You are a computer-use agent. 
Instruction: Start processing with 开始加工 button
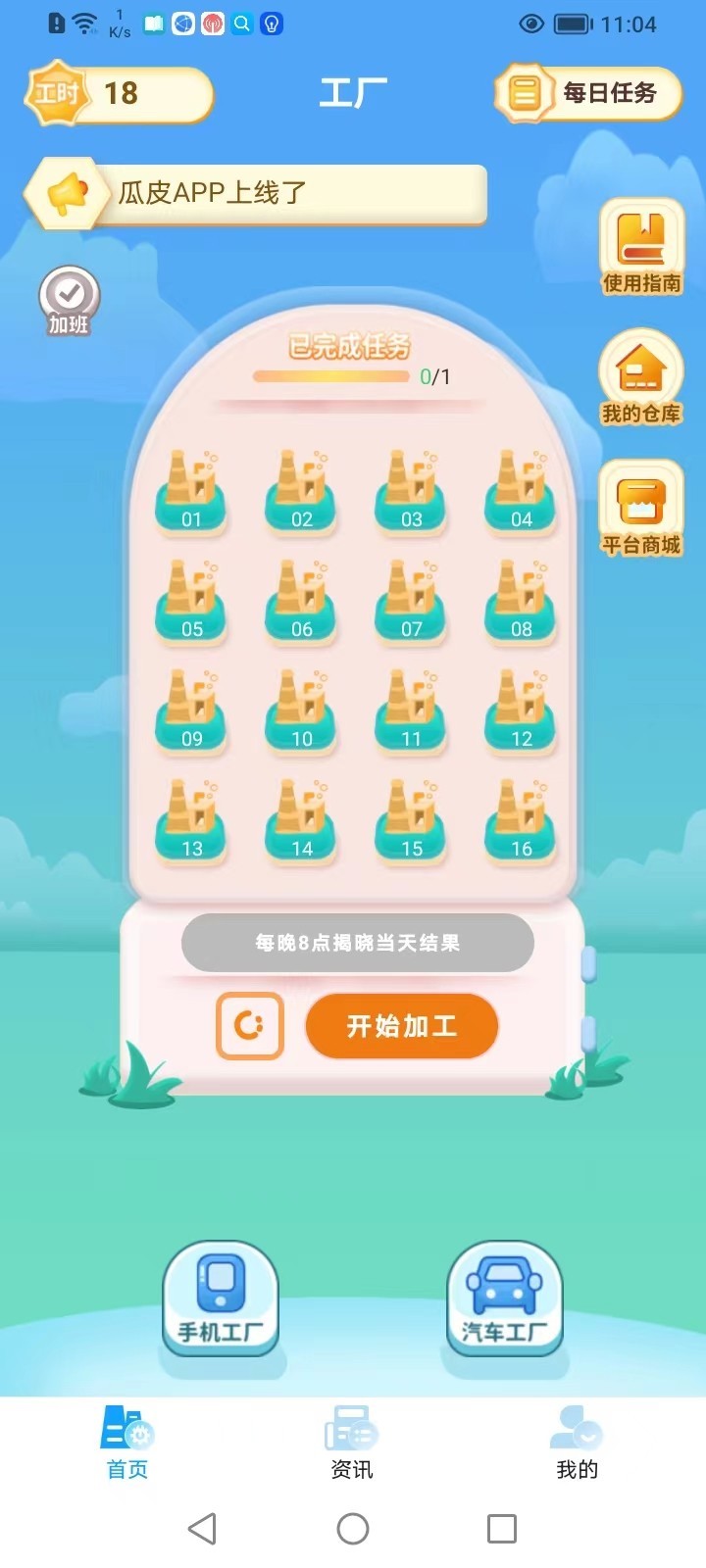click(402, 1026)
